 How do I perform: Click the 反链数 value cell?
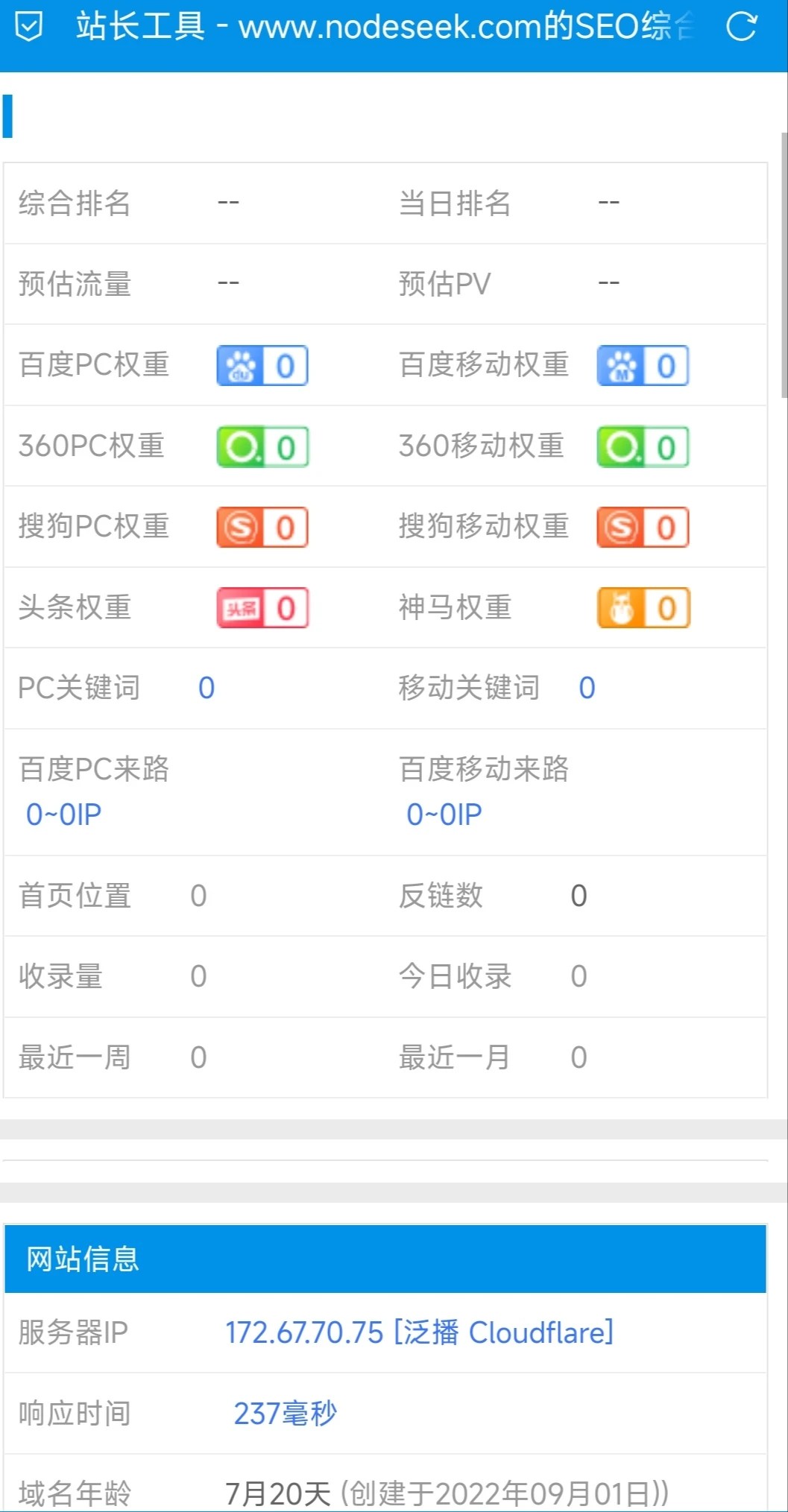[578, 896]
